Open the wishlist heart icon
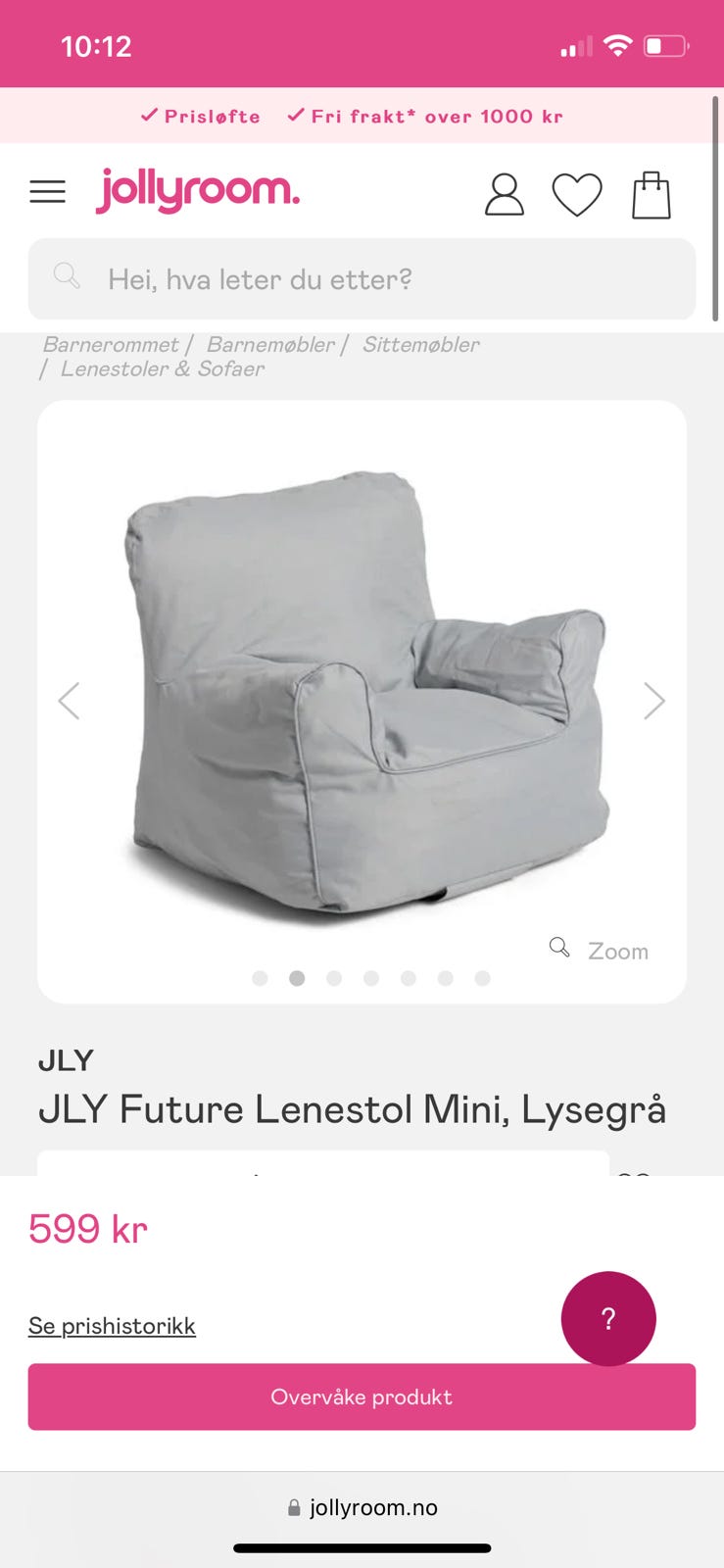This screenshot has width=724, height=1568. click(x=577, y=194)
